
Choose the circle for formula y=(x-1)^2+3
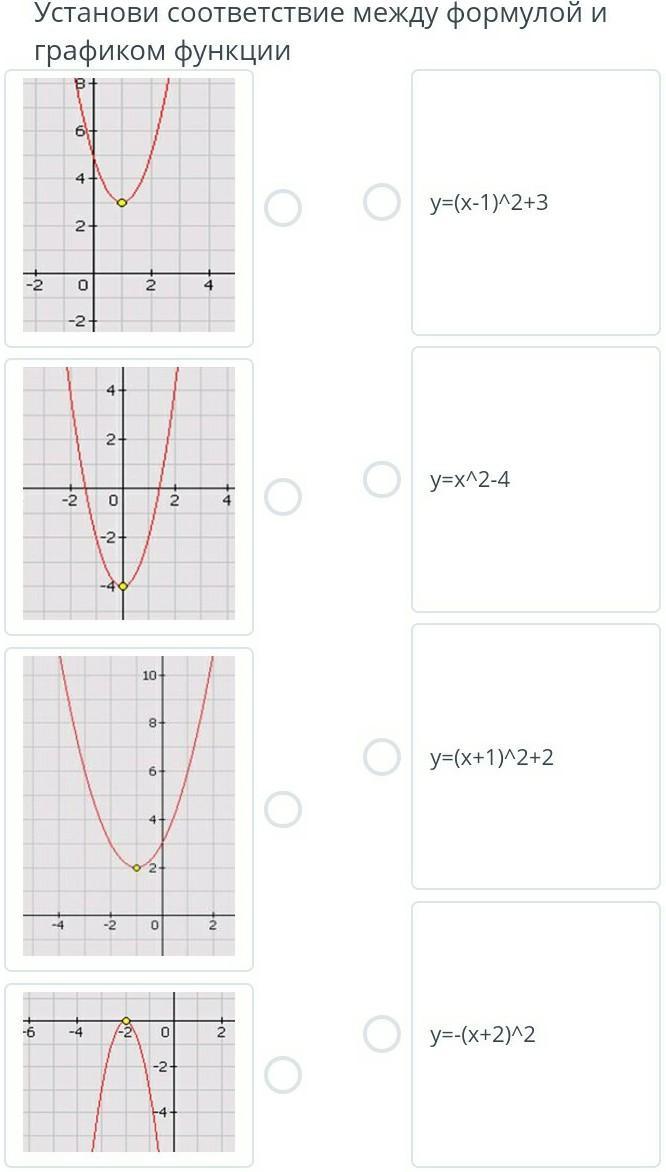pos(381,202)
